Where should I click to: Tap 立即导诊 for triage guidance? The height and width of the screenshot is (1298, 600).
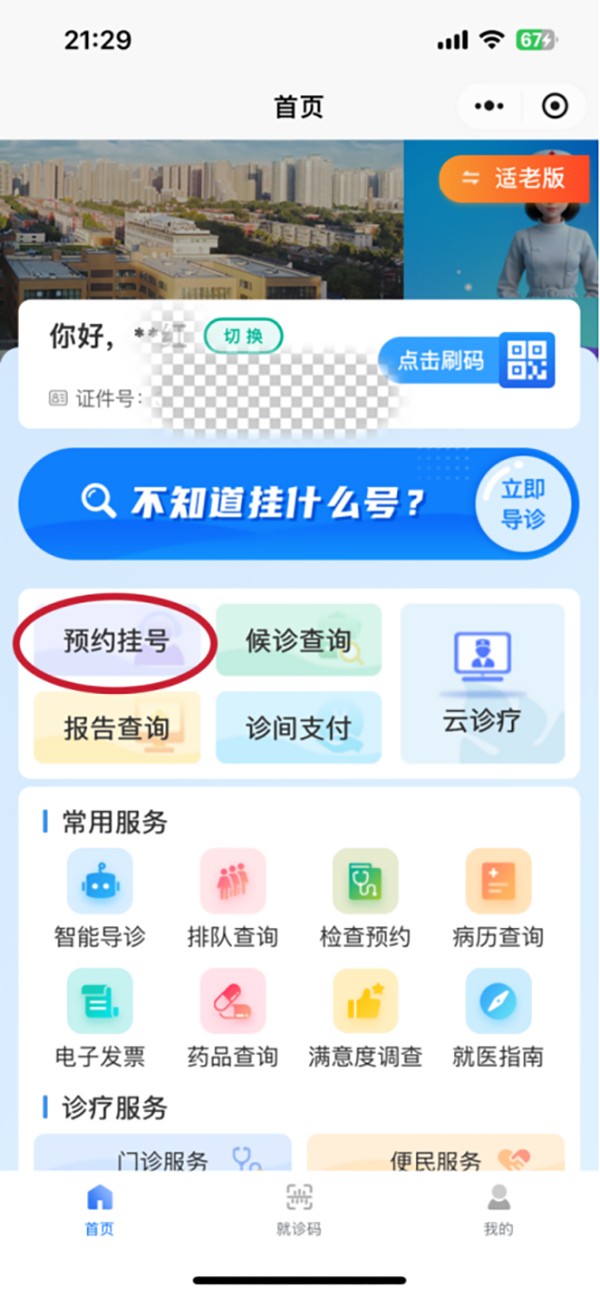(523, 504)
